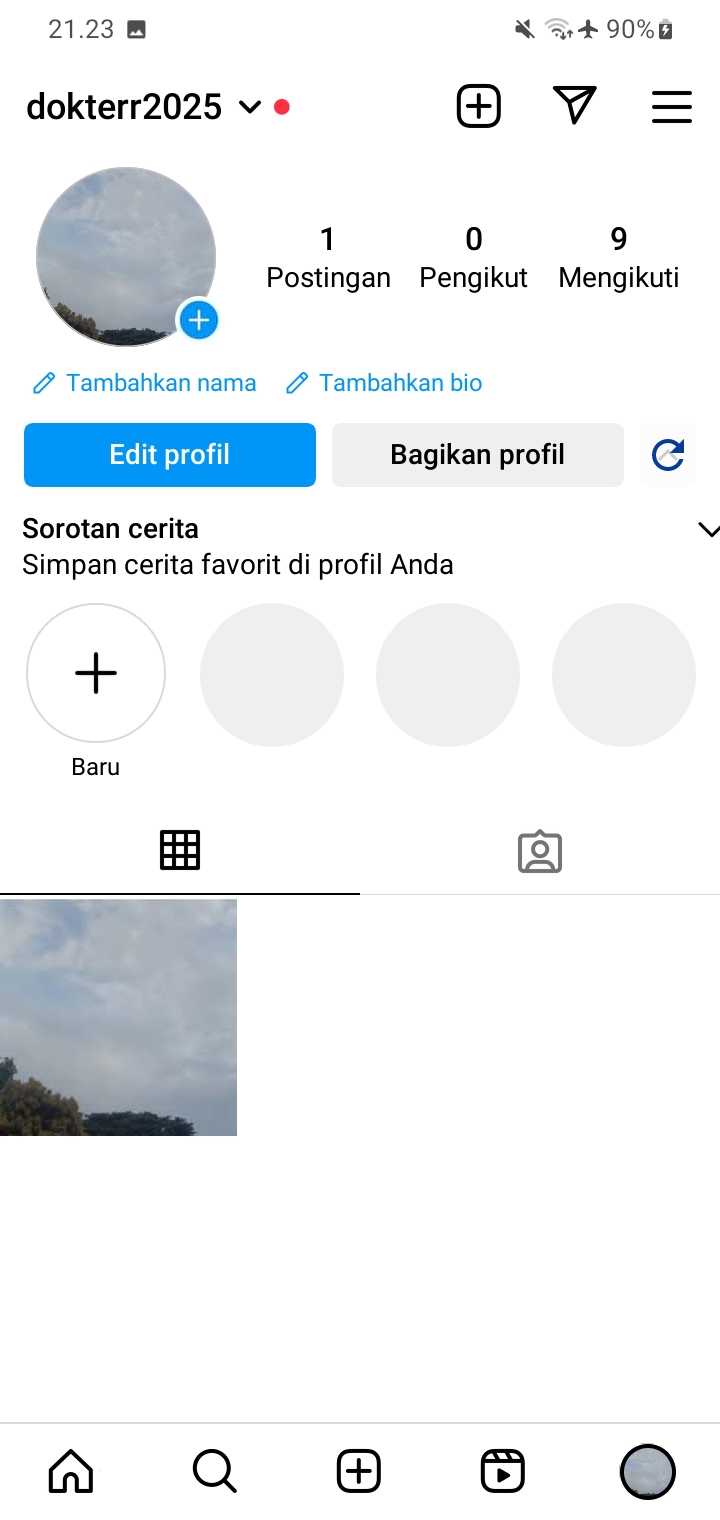Open direct messages paper plane icon
This screenshot has height=1520, width=720.
tap(574, 106)
